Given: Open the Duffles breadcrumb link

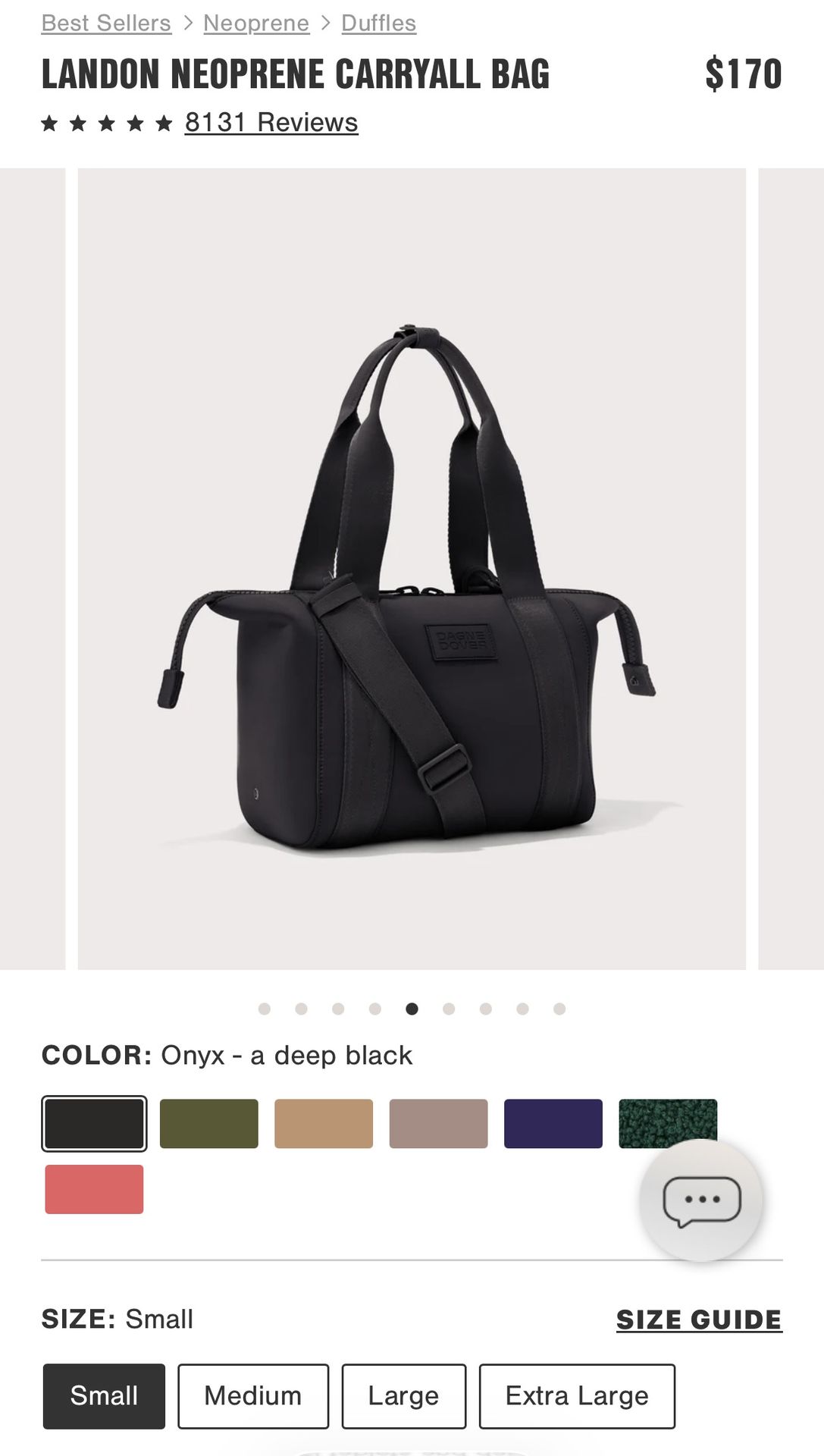Looking at the screenshot, I should coord(378,24).
